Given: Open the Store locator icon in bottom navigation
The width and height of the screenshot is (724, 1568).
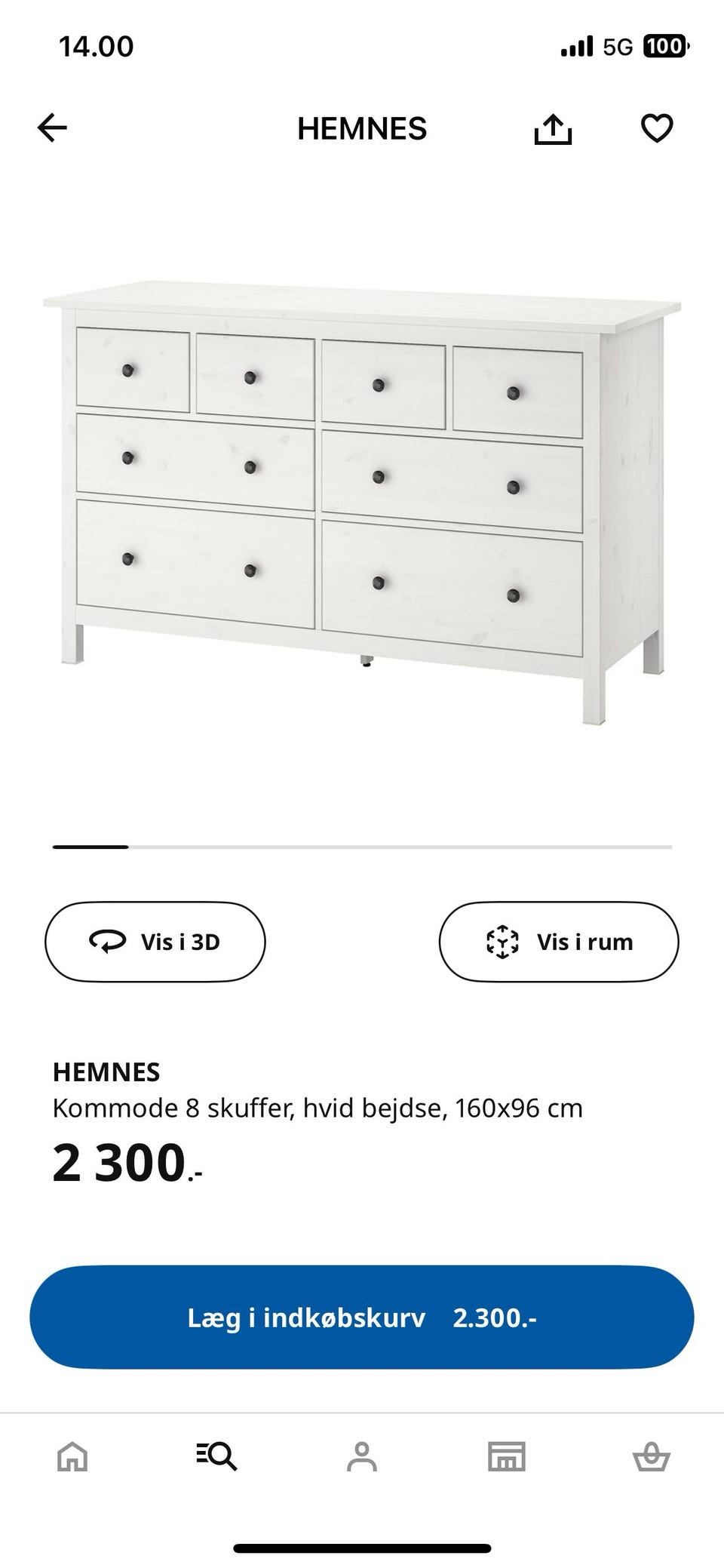Looking at the screenshot, I should (507, 1457).
